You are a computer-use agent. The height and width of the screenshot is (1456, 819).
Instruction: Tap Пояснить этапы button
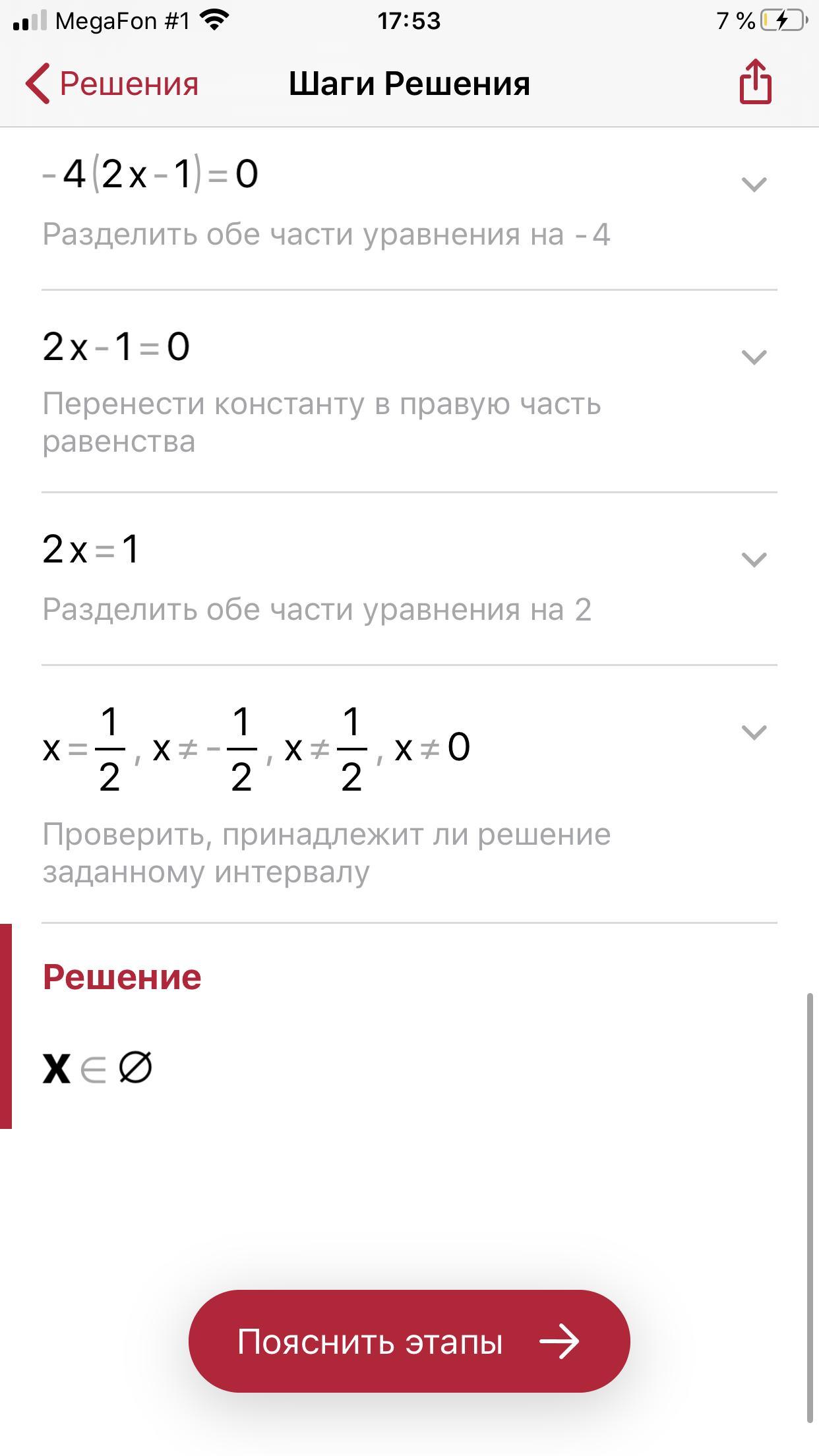pos(409,1342)
